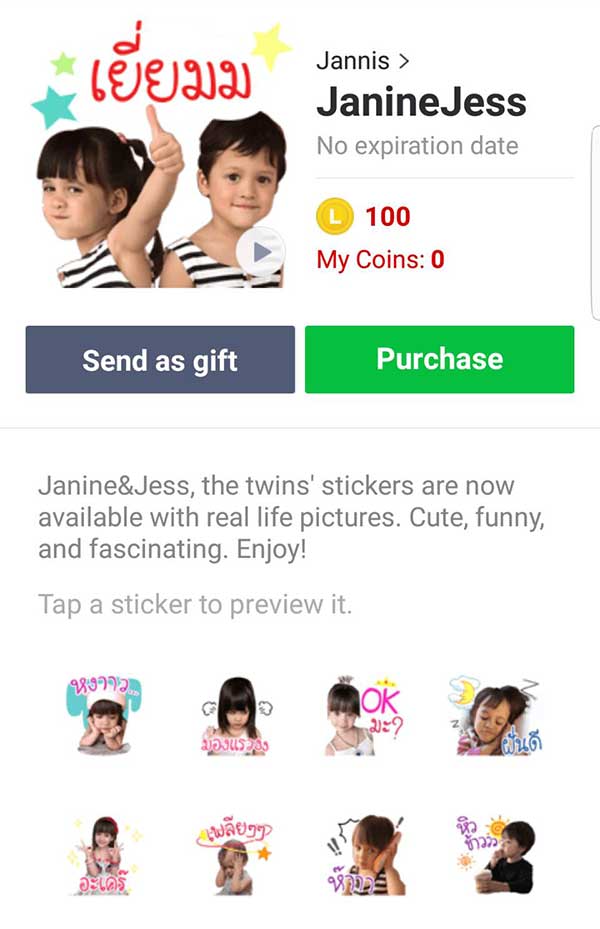Tap the Send as gift button
600x929 pixels.
pyautogui.click(x=160, y=360)
